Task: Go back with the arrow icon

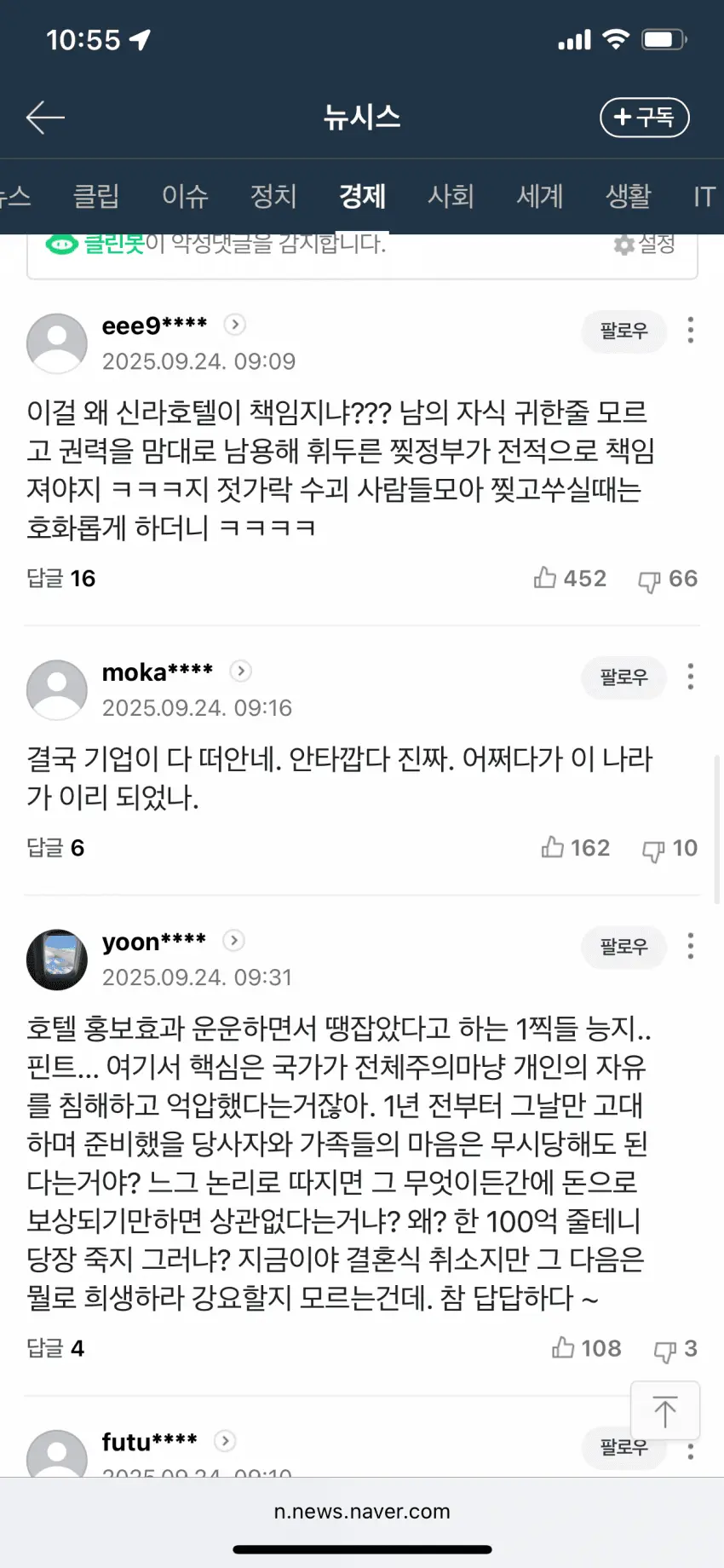Action: point(45,118)
